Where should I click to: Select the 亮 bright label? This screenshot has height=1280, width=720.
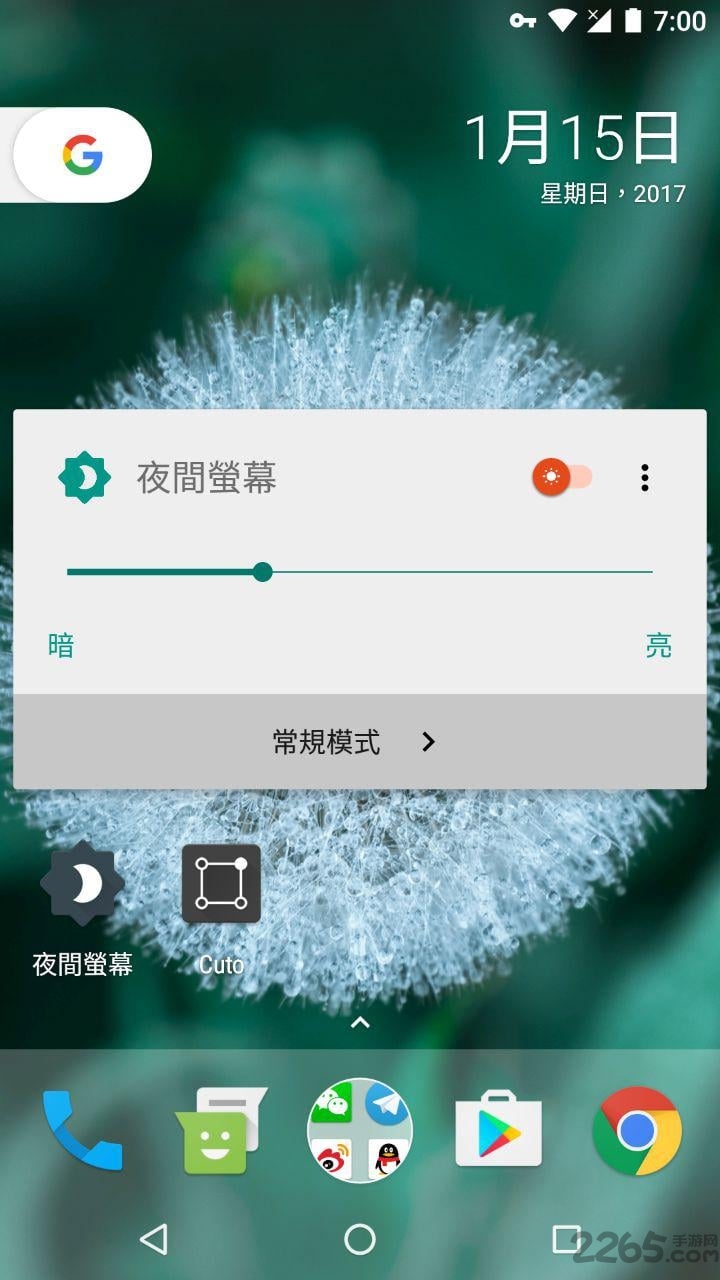[x=658, y=646]
